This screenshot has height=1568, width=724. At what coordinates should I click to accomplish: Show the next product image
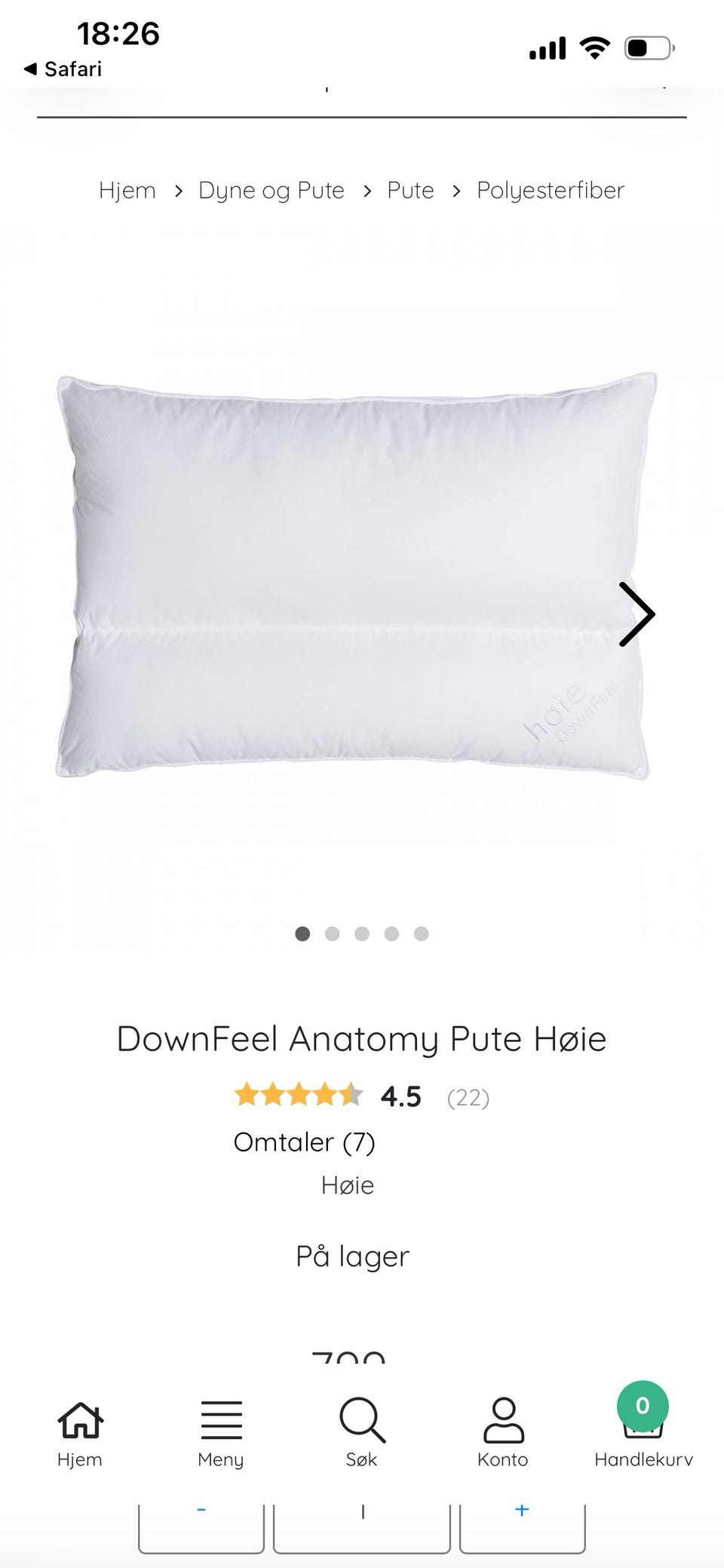pyautogui.click(x=637, y=614)
